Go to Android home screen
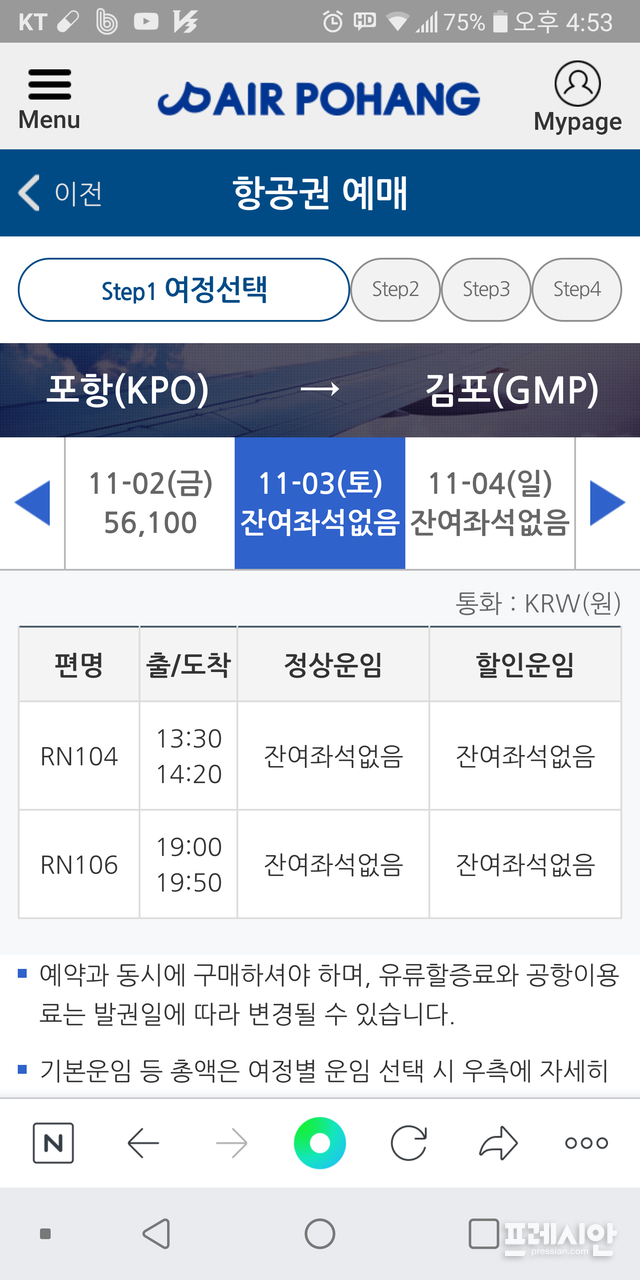Viewport: 640px width, 1280px height. pos(320,1234)
